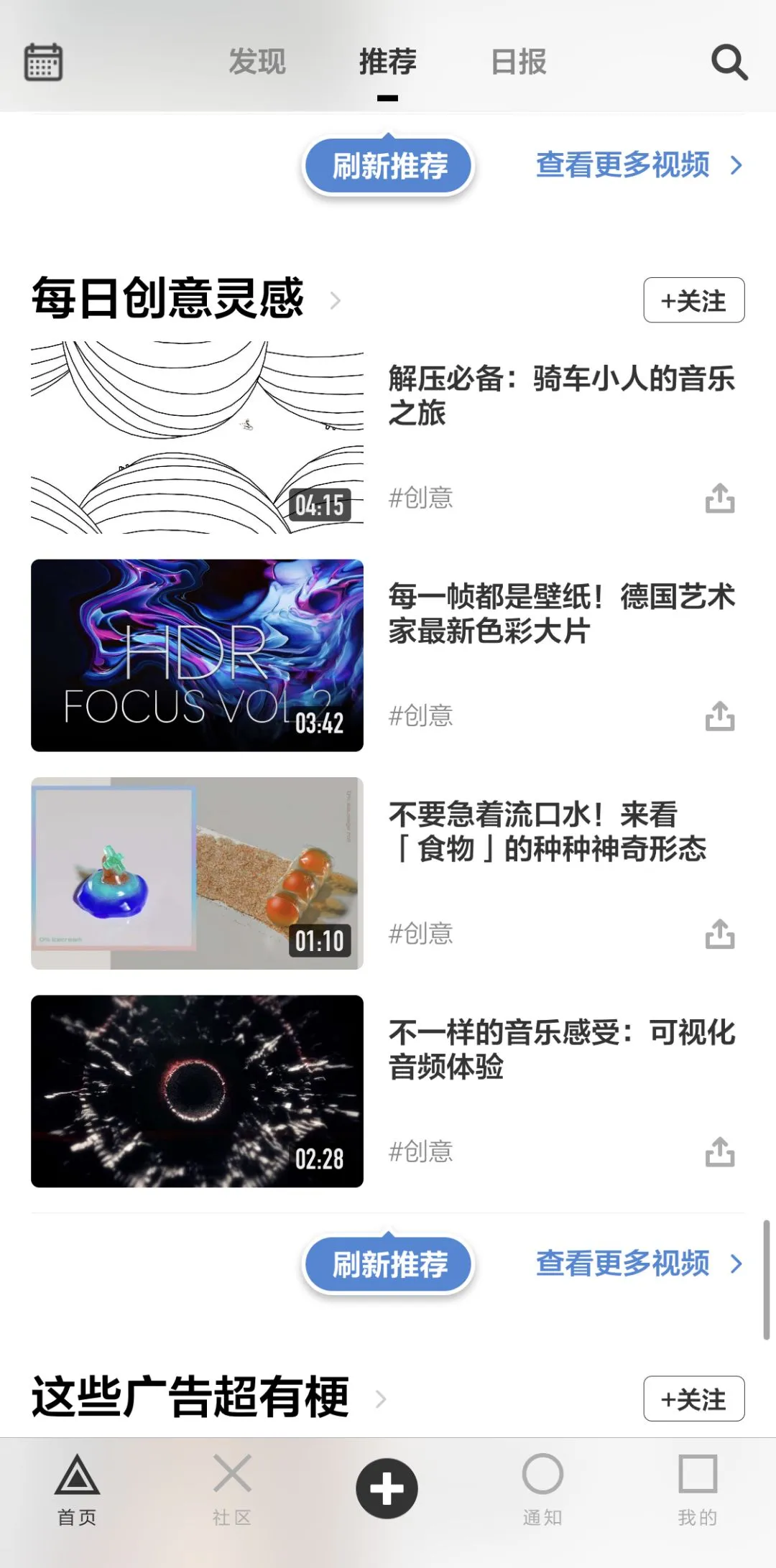Follow the 每日创意灵感 section
This screenshot has width=776, height=1568.
click(693, 300)
